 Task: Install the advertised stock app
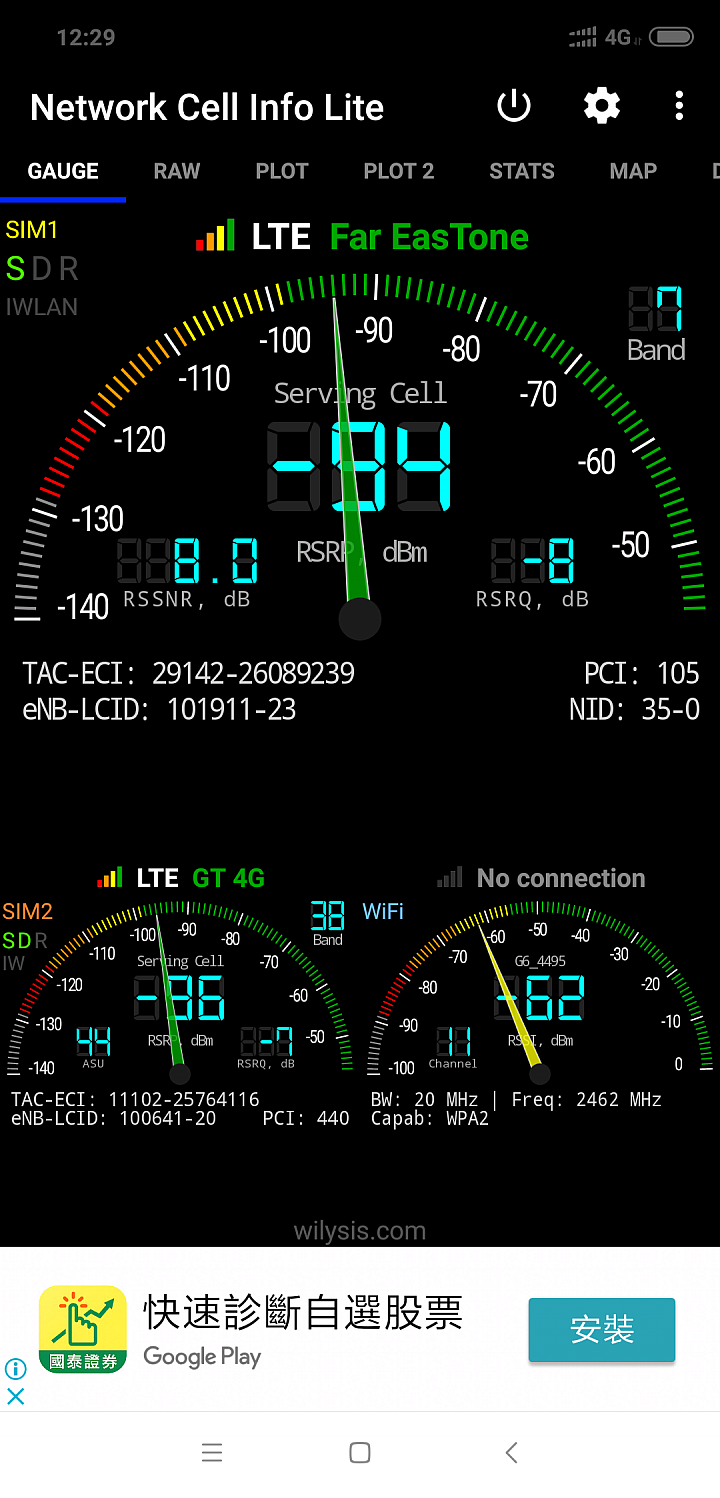(602, 1330)
